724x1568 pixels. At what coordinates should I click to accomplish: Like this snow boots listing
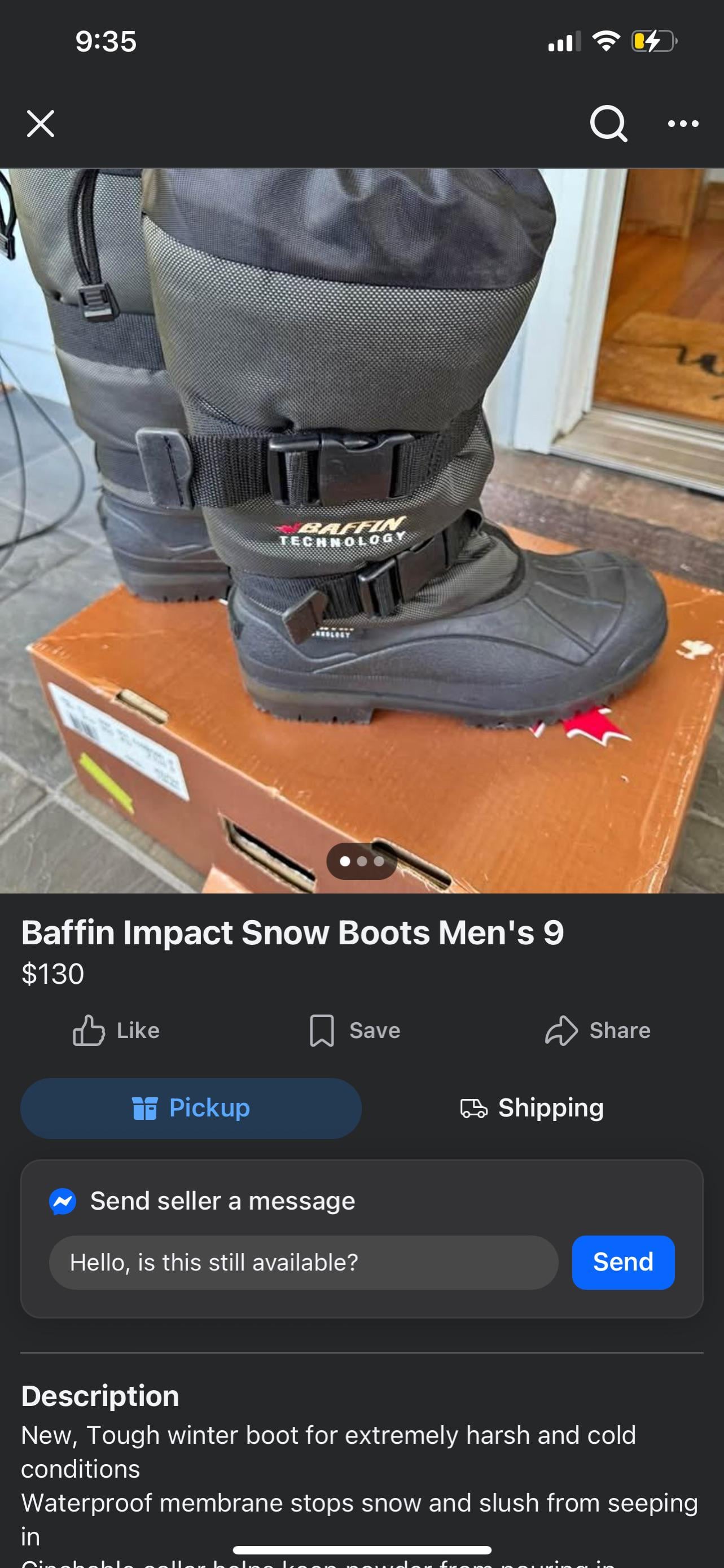116,1031
